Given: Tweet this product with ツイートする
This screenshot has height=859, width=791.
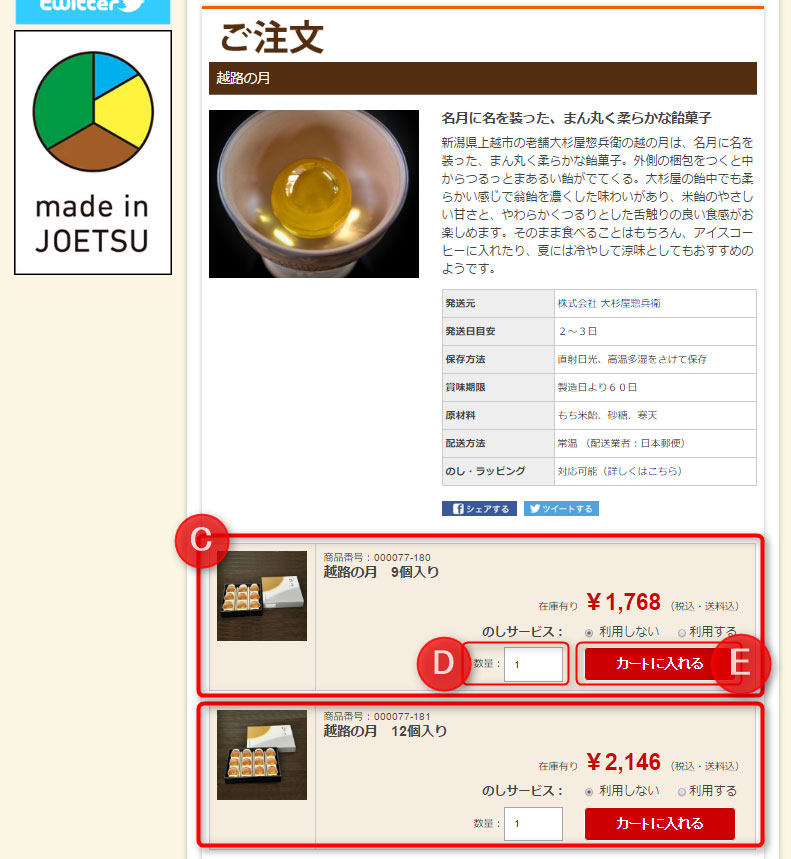Looking at the screenshot, I should pos(561,509).
